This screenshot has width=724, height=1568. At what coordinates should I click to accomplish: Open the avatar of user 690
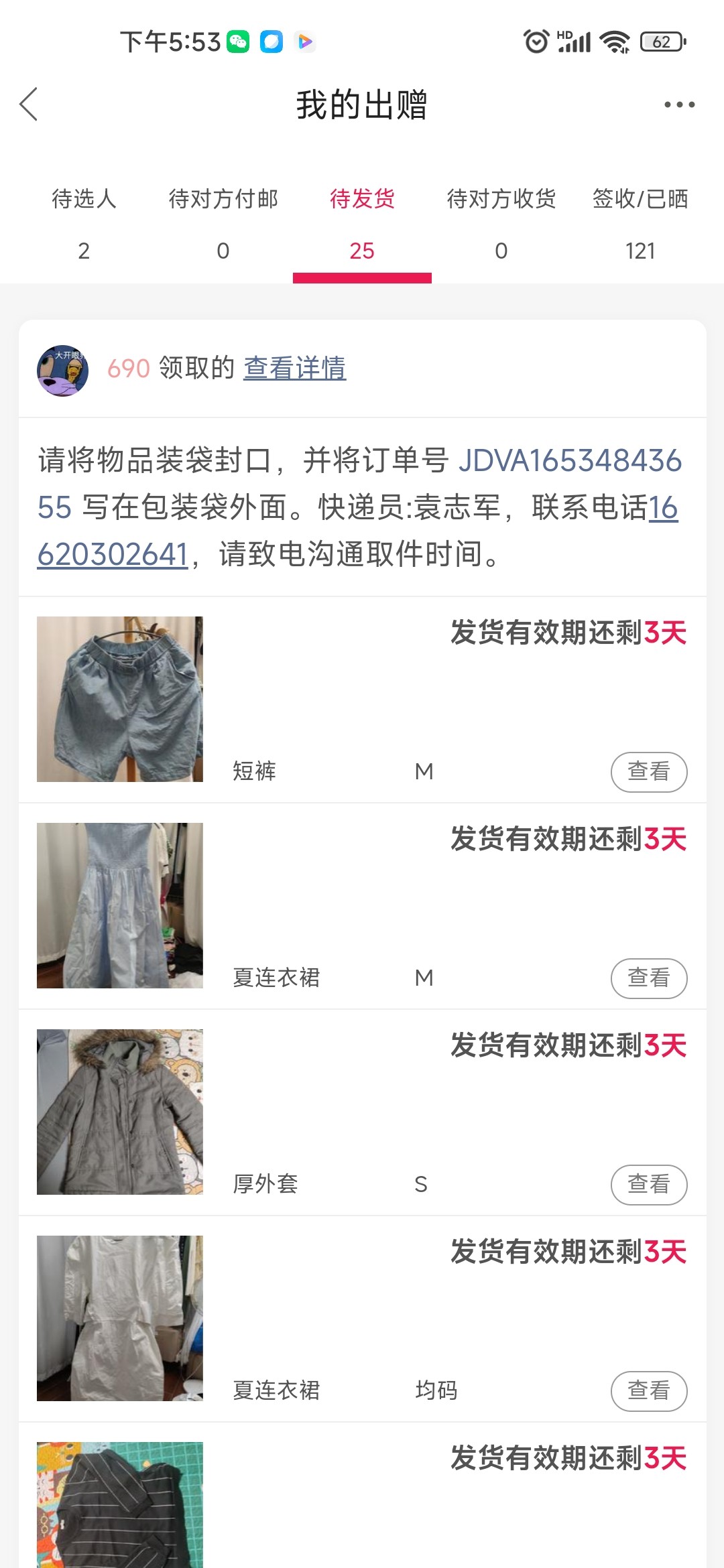point(62,371)
